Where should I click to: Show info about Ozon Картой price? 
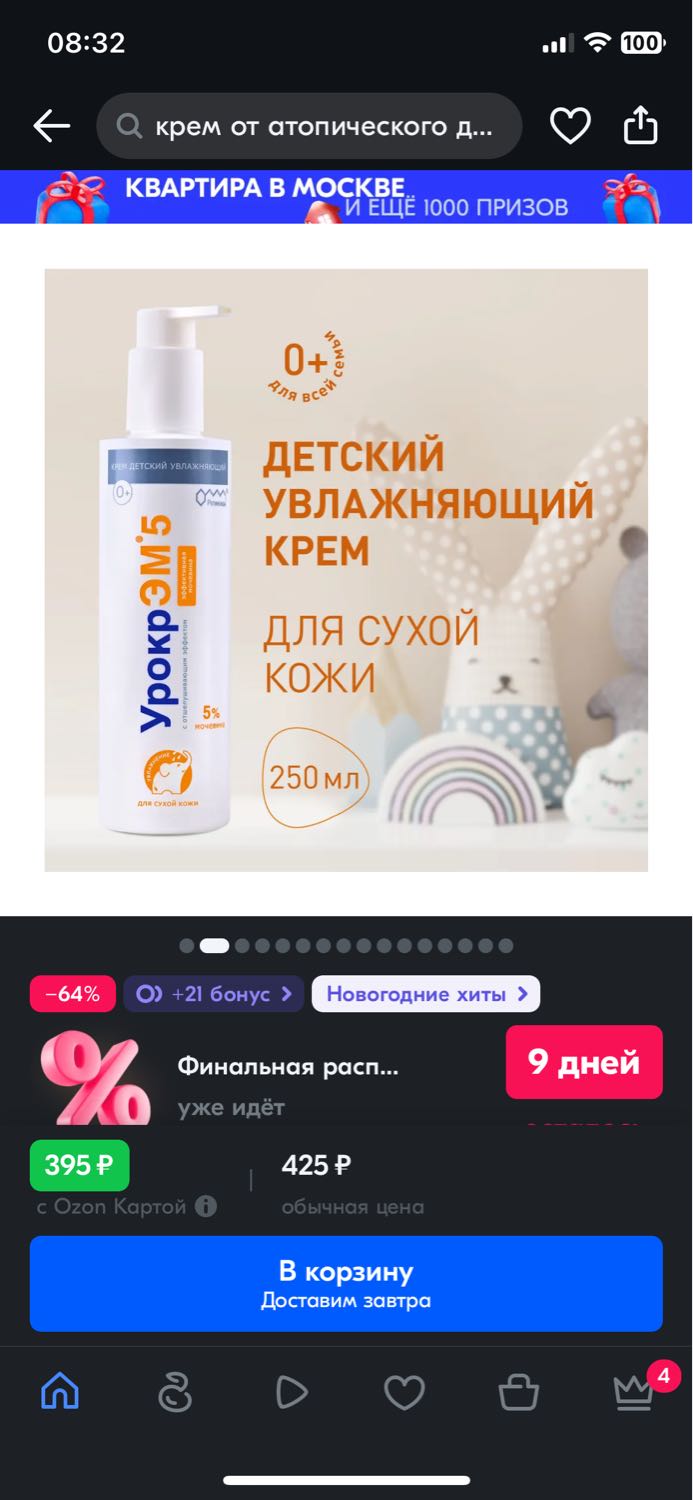(x=206, y=1207)
